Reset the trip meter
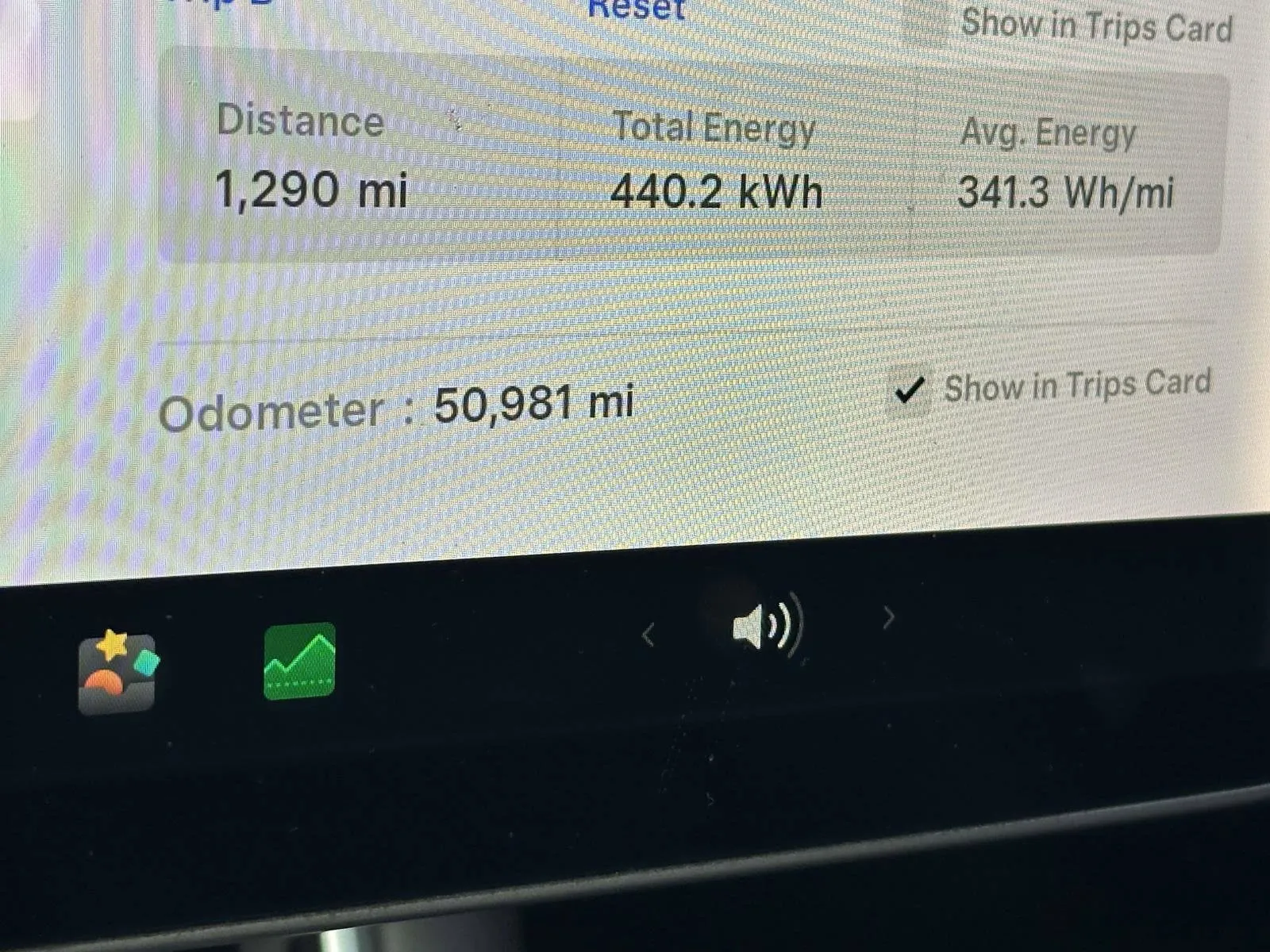Screen dimensions: 1270x952 click(x=636, y=10)
